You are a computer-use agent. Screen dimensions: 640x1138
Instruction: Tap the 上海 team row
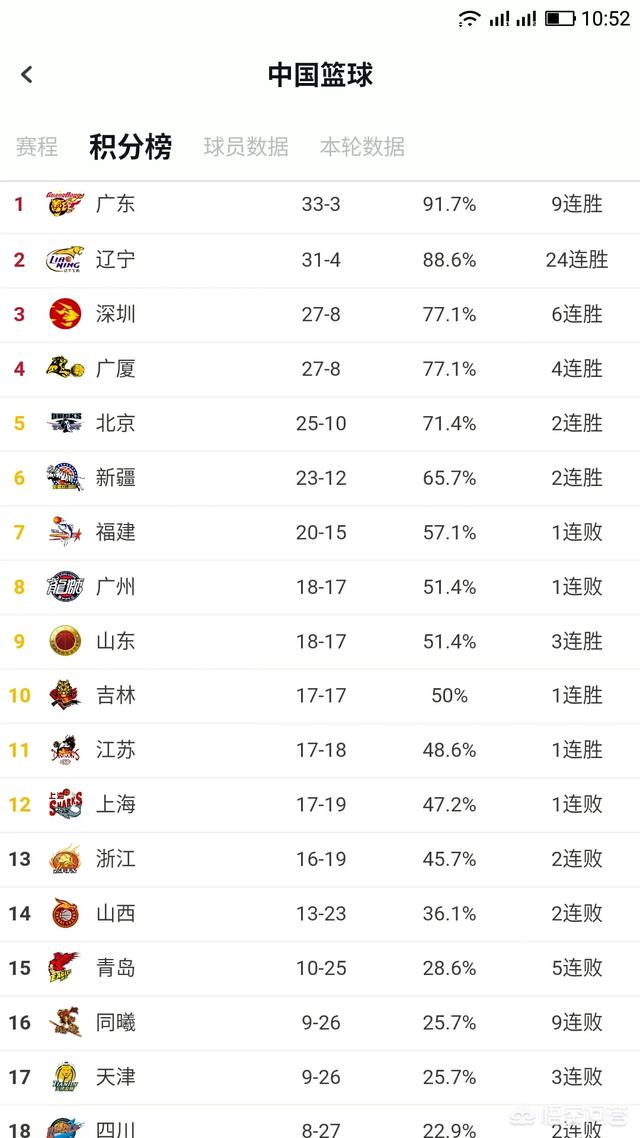point(320,805)
